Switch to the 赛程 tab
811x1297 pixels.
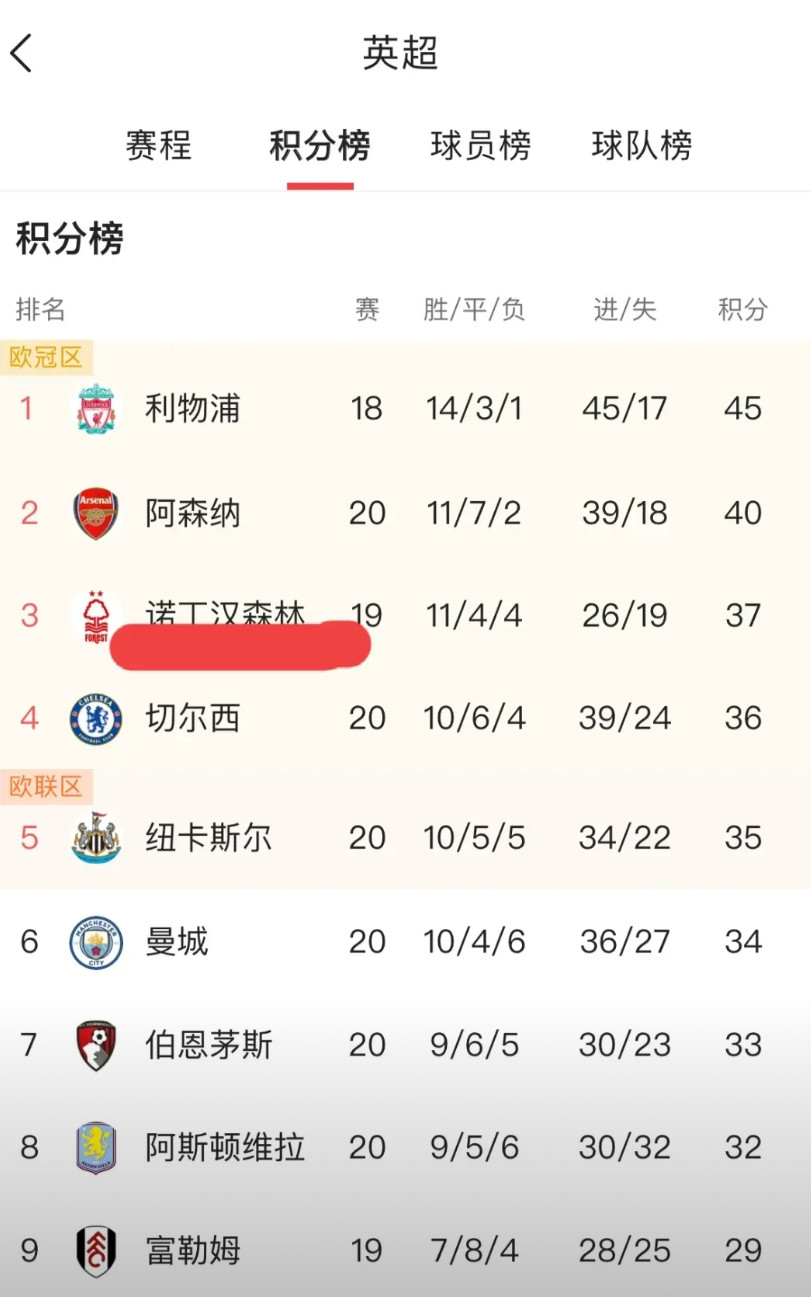tap(157, 146)
